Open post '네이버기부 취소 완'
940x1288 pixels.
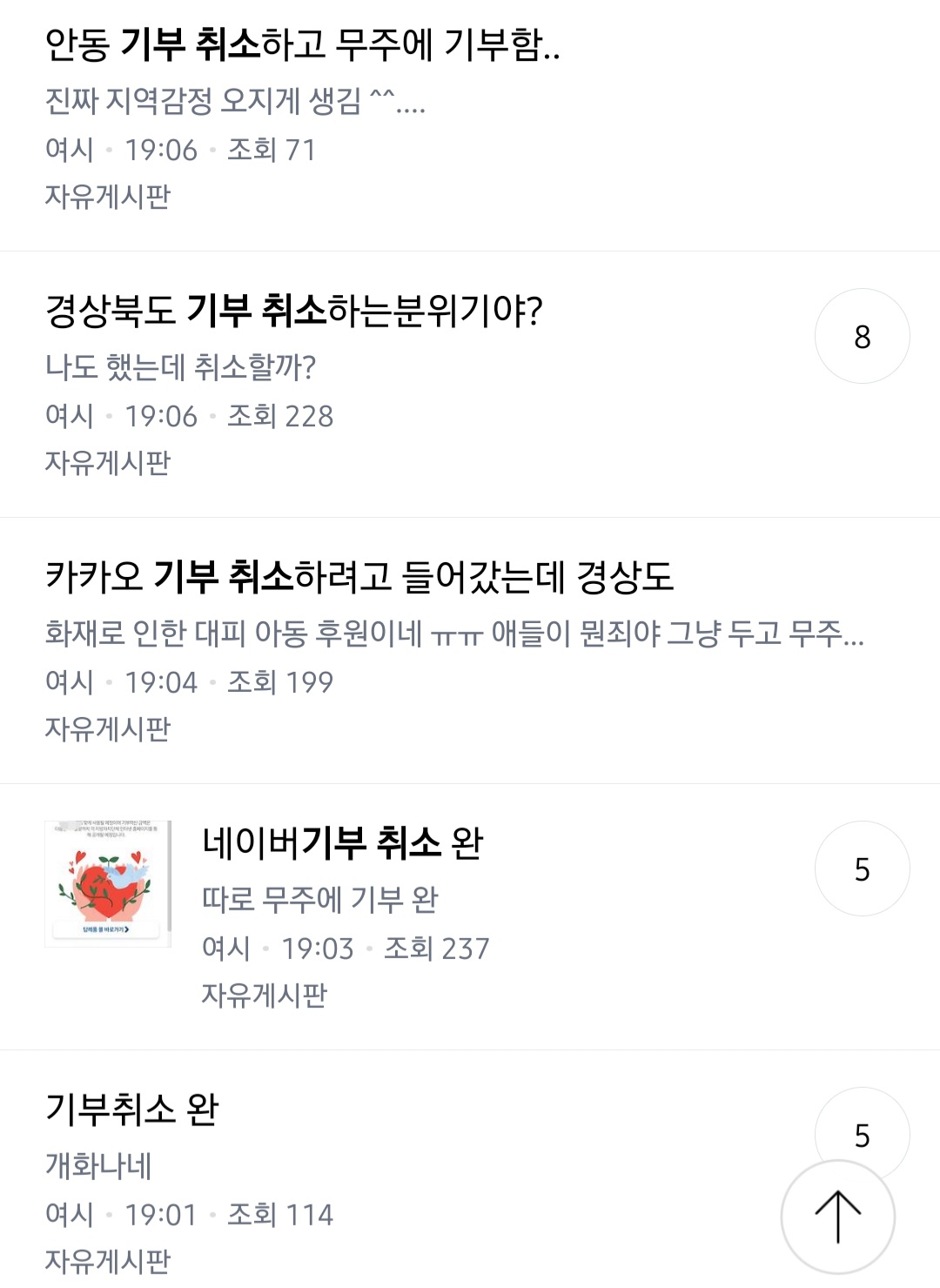342,842
